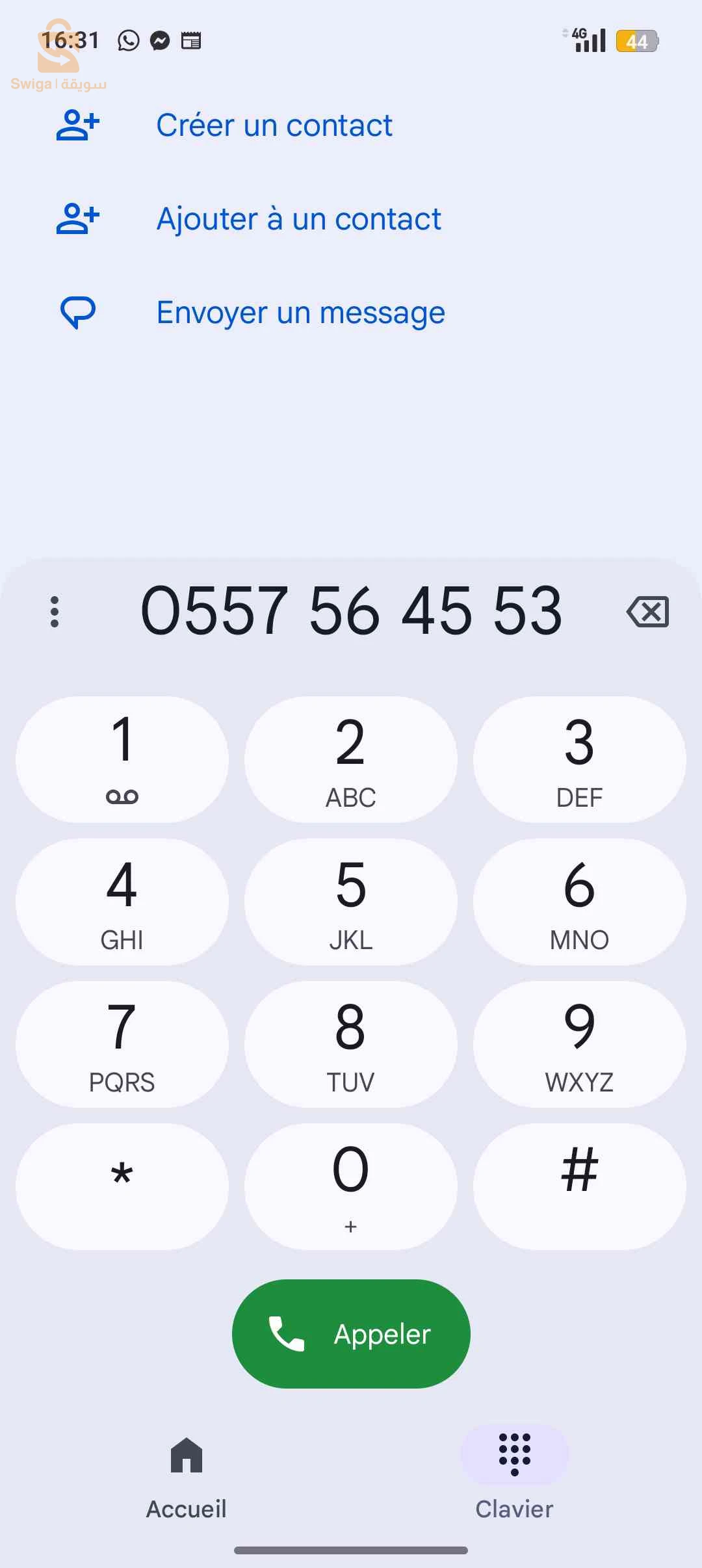
Task: Tap the hash key
Action: pyautogui.click(x=579, y=1186)
